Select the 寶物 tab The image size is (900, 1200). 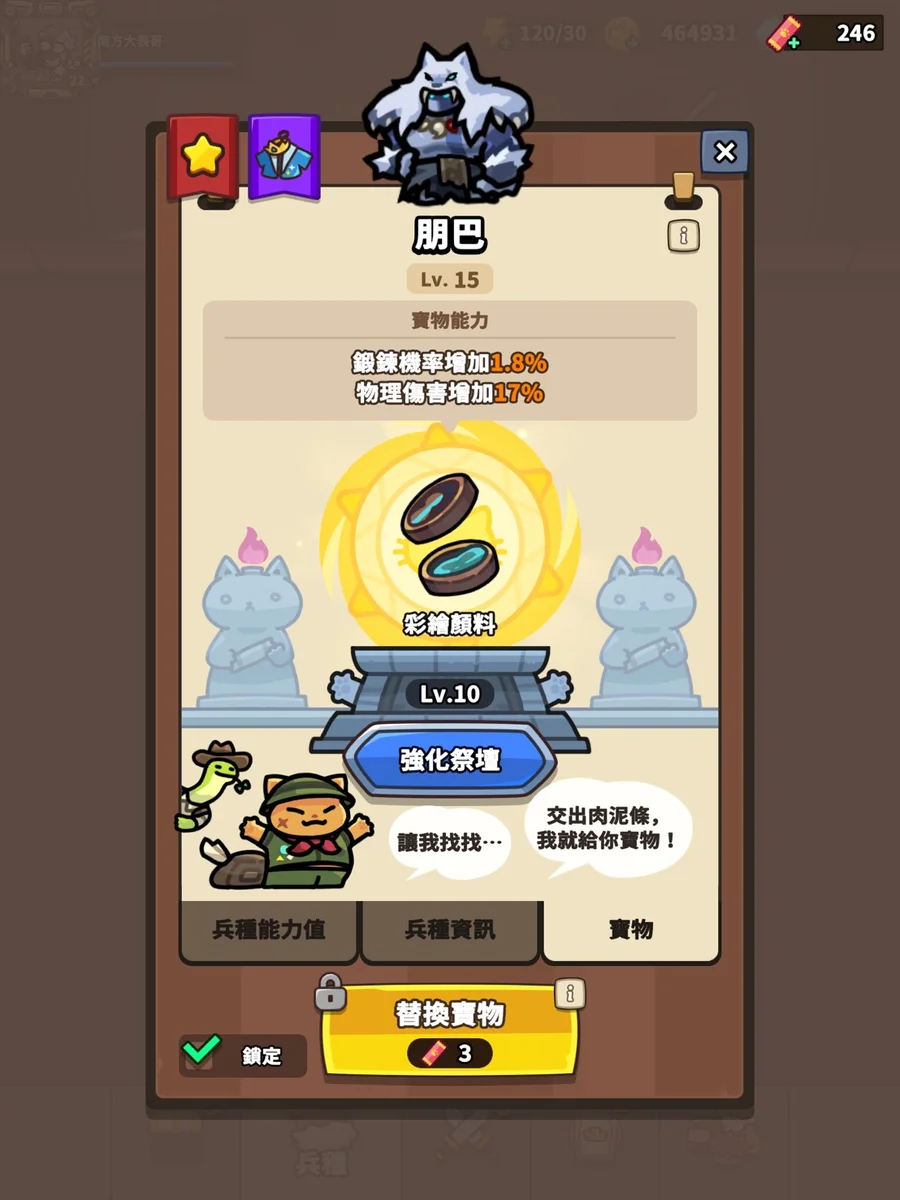[631, 929]
